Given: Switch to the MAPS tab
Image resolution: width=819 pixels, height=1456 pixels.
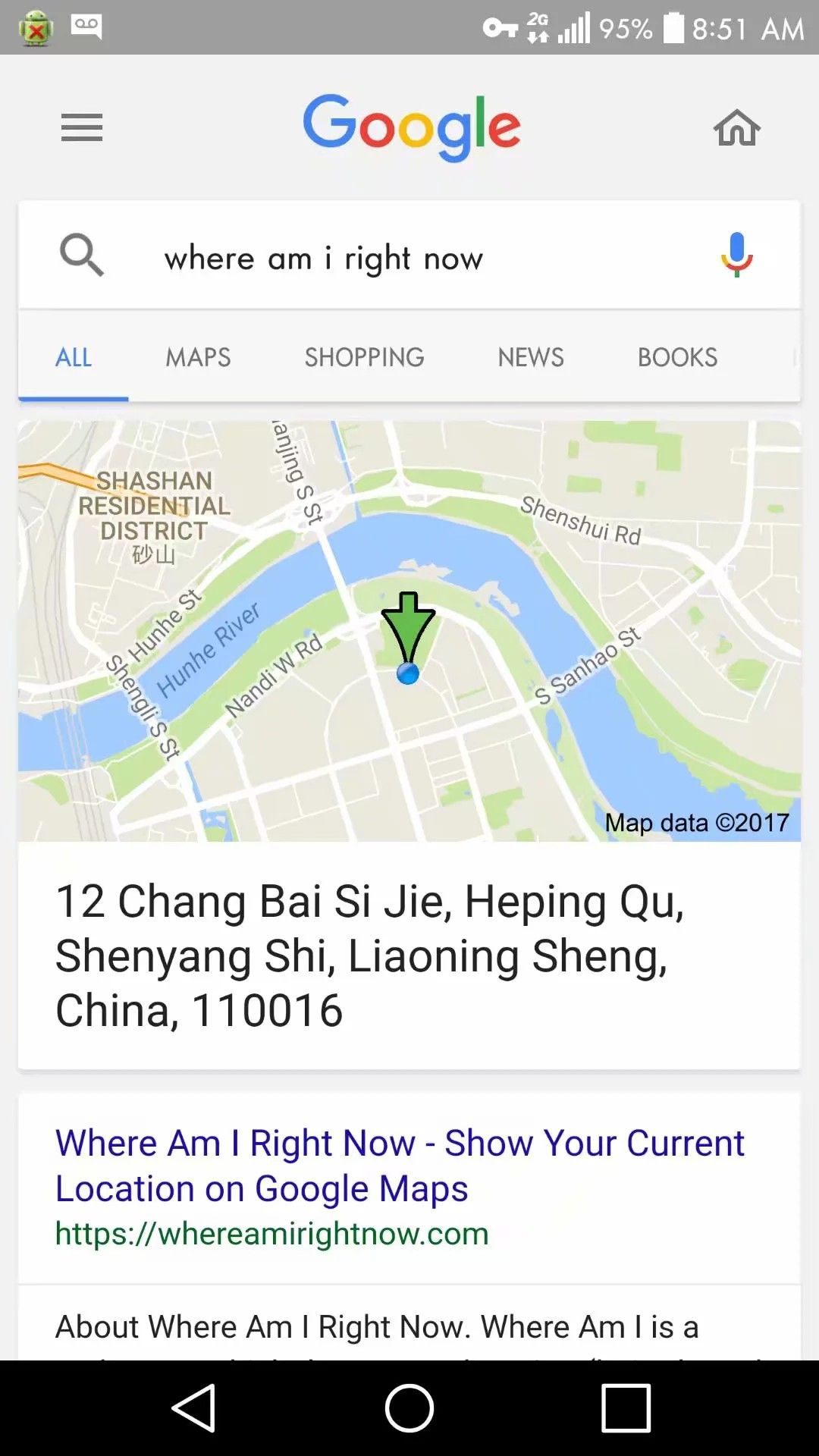Looking at the screenshot, I should (x=198, y=357).
